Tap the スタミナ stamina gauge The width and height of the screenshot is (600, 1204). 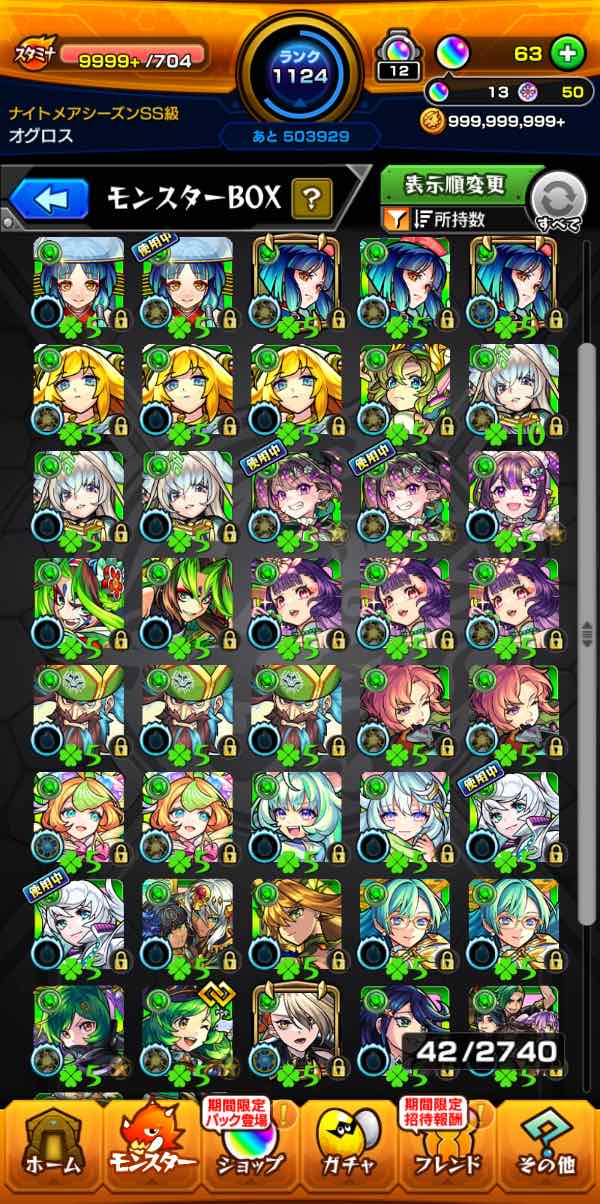[110, 59]
